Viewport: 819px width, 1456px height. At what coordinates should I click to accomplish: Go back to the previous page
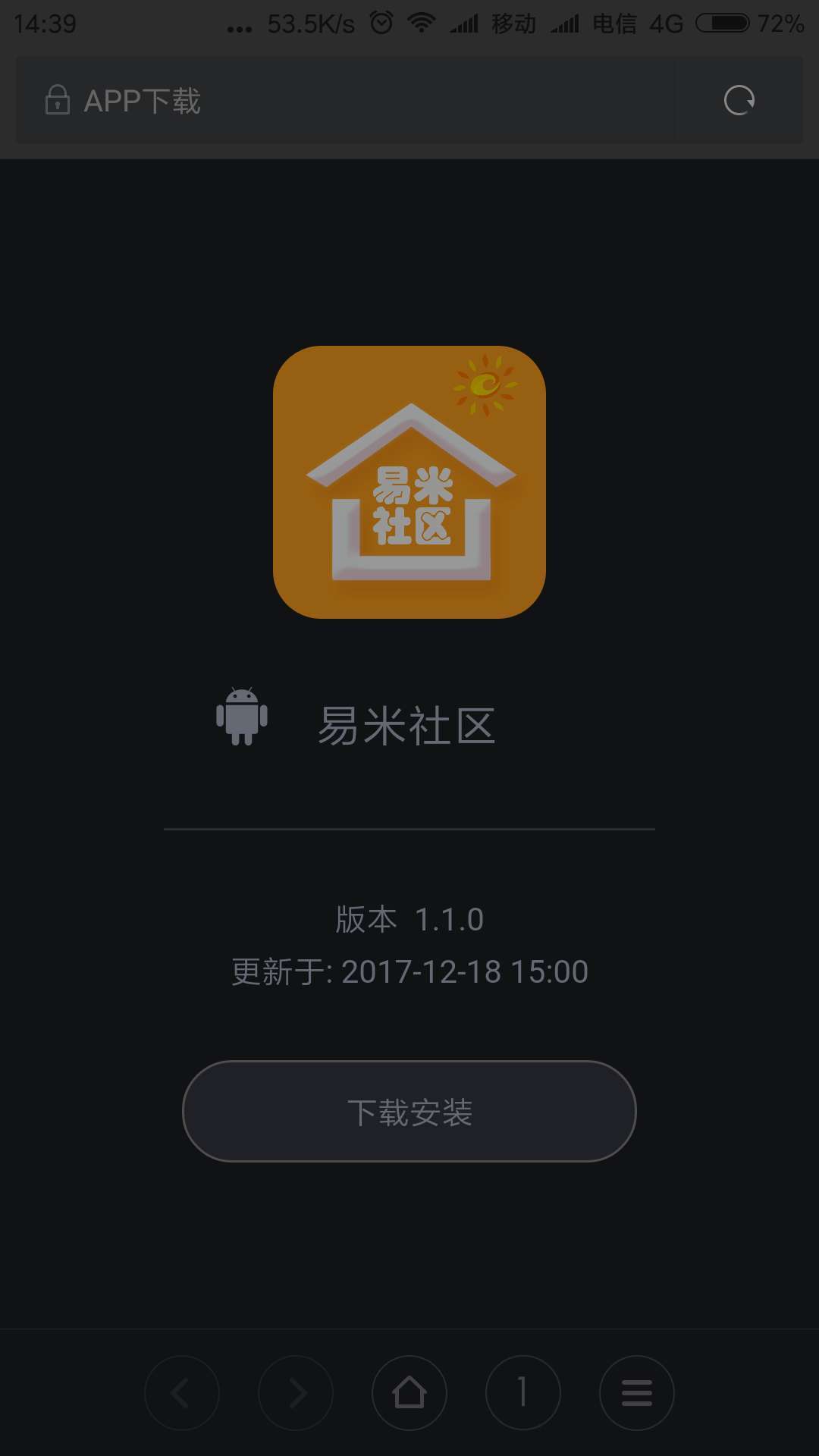[181, 1392]
